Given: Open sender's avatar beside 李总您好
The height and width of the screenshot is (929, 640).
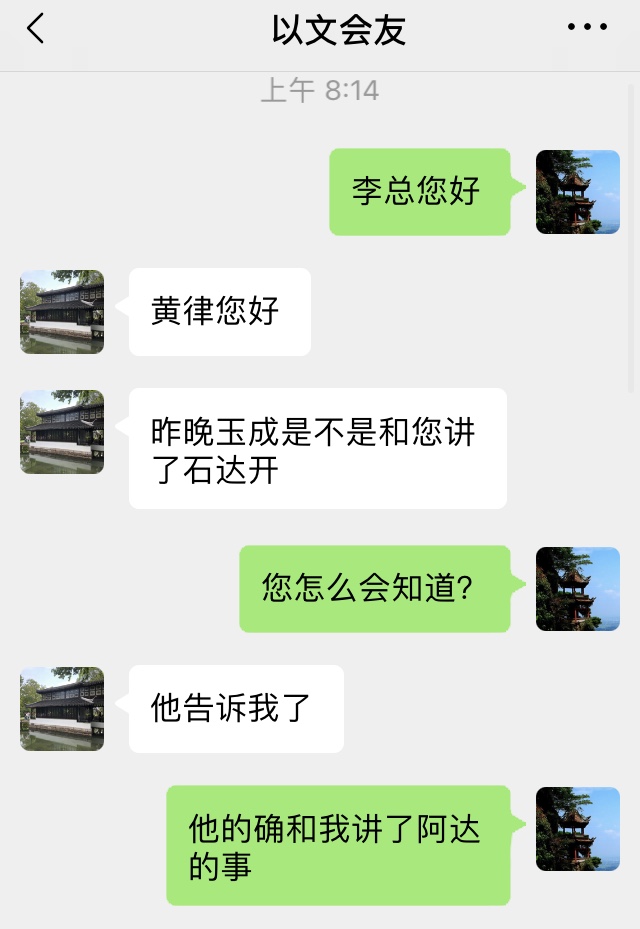Looking at the screenshot, I should click(x=577, y=192).
